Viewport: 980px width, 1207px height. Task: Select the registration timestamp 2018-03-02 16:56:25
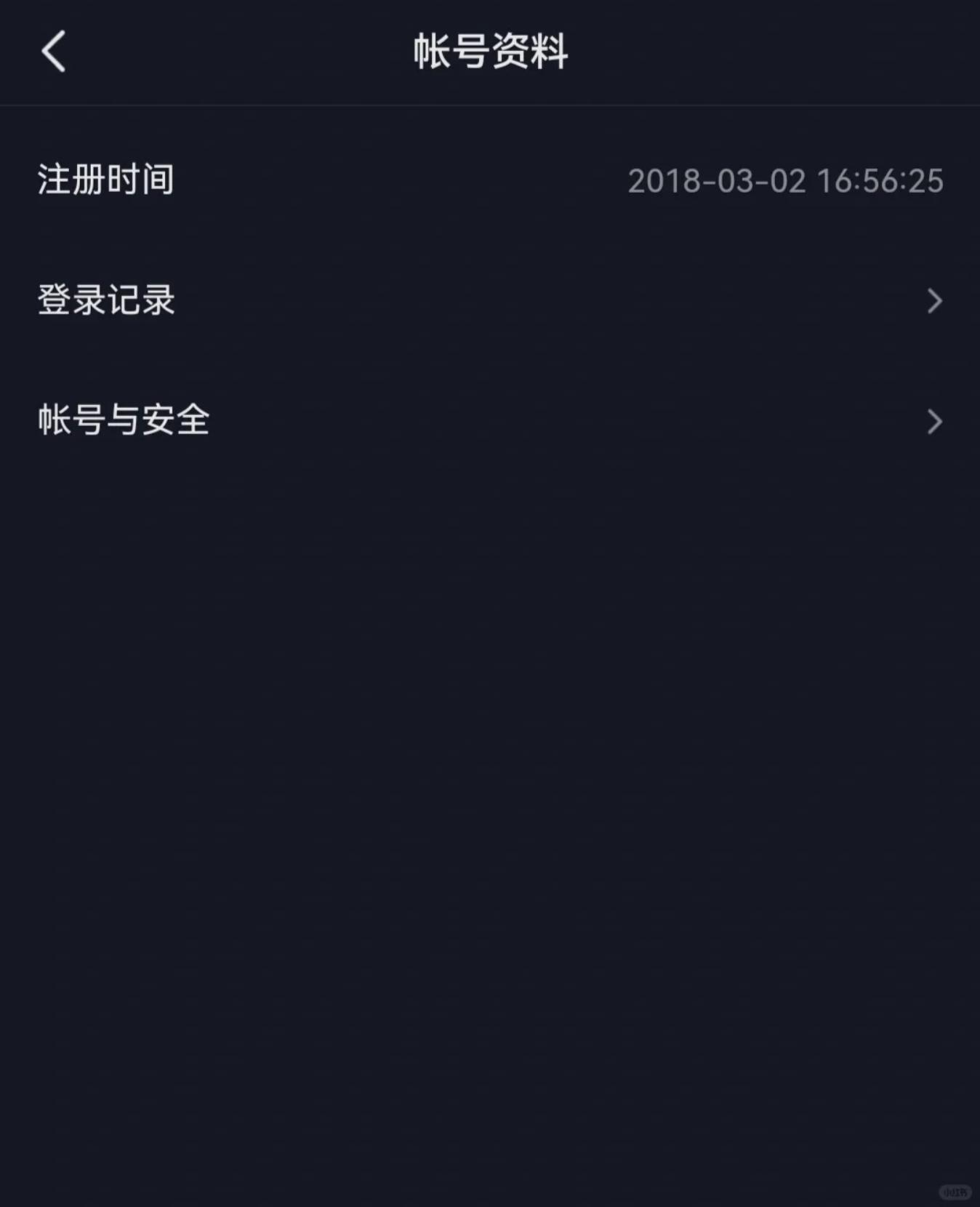point(785,182)
